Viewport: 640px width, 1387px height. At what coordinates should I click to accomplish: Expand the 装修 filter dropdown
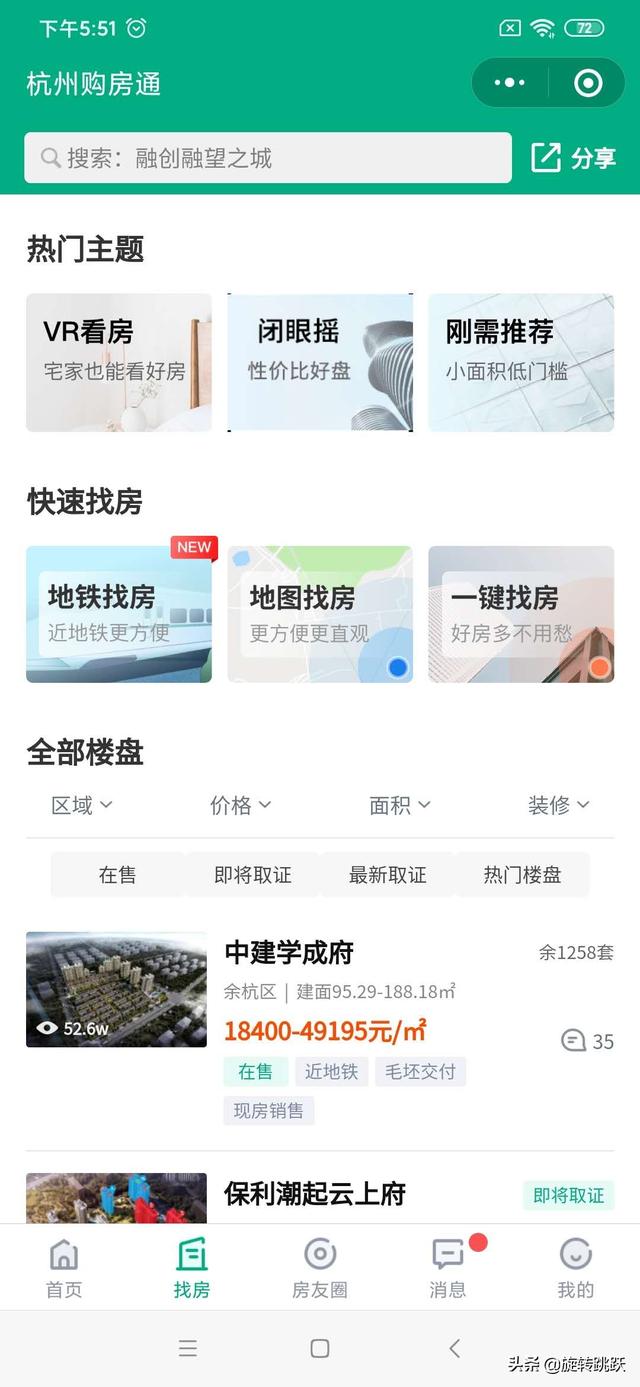559,805
